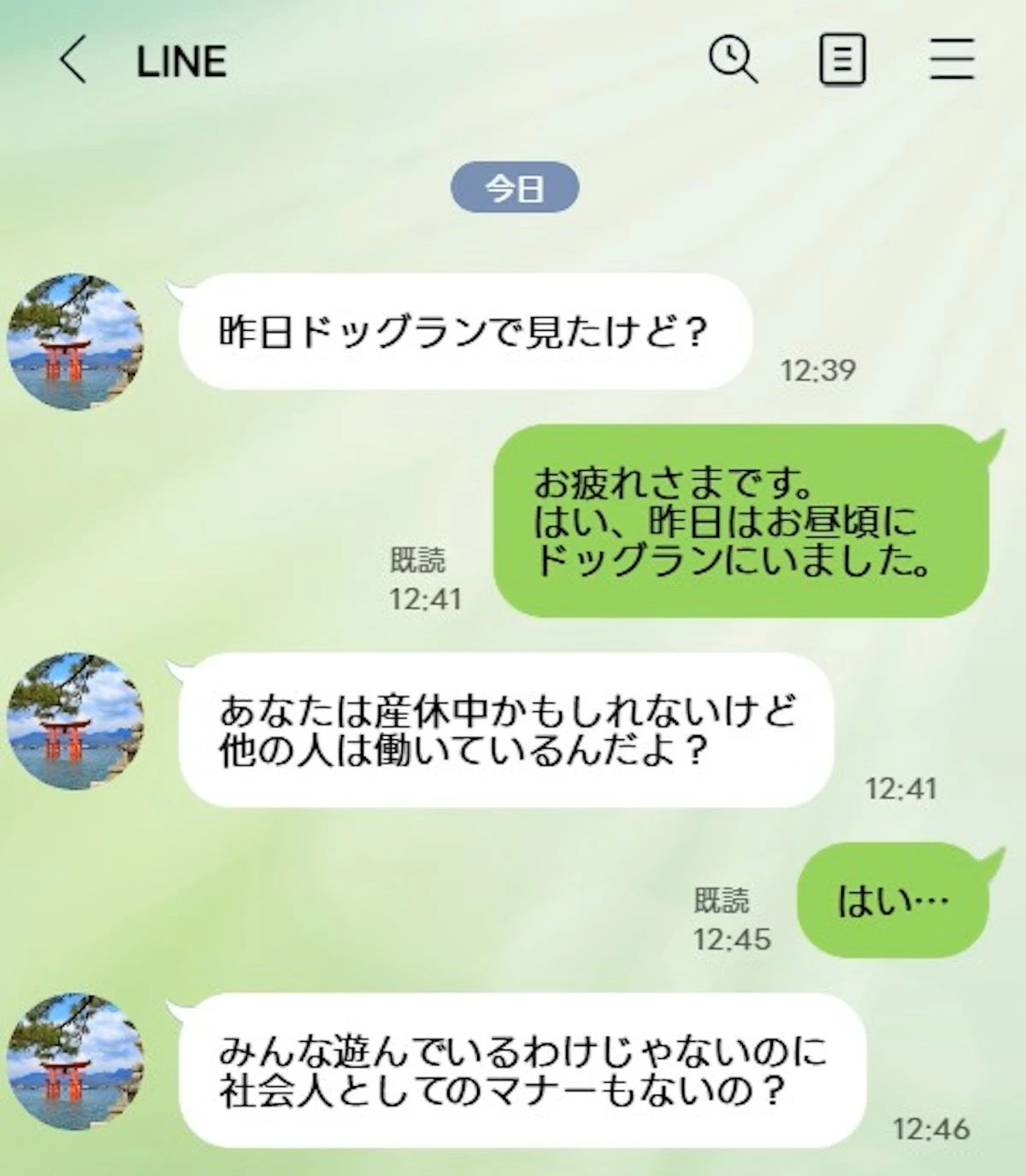This screenshot has width=1026, height=1176.
Task: Open sender's avatar beside the 12:39 message
Action: [x=75, y=340]
